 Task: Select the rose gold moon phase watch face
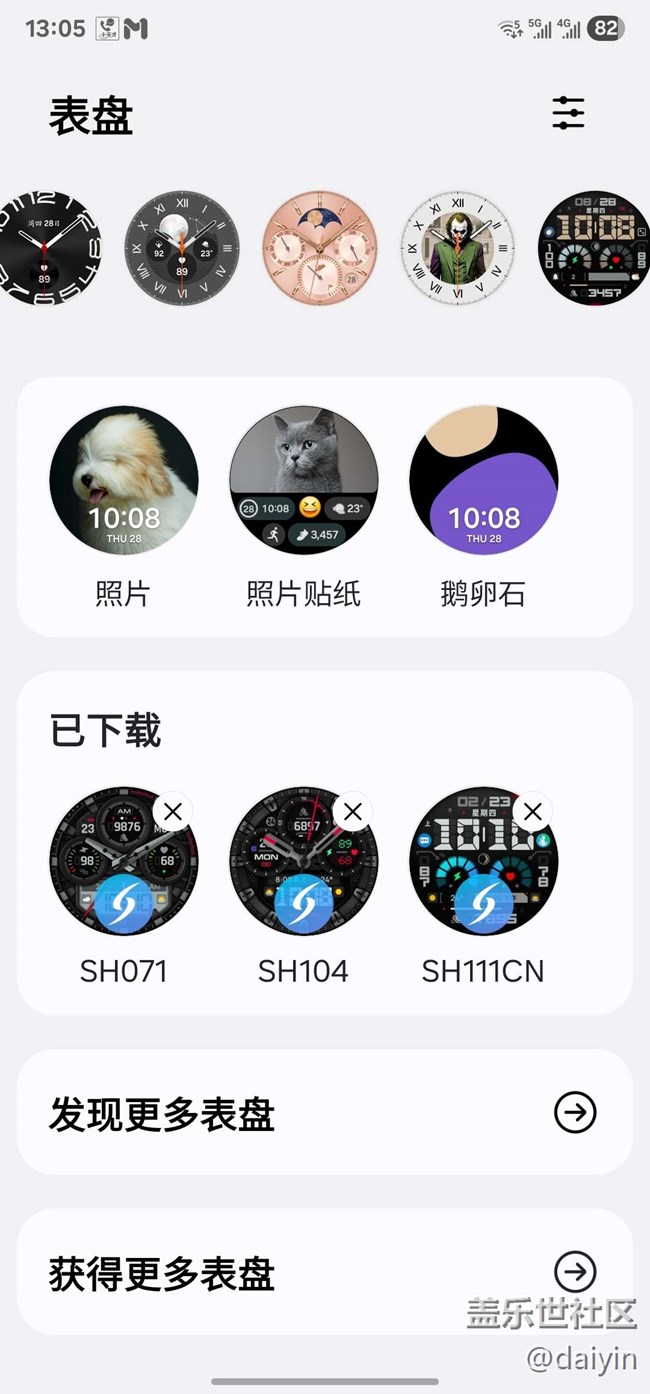point(322,247)
